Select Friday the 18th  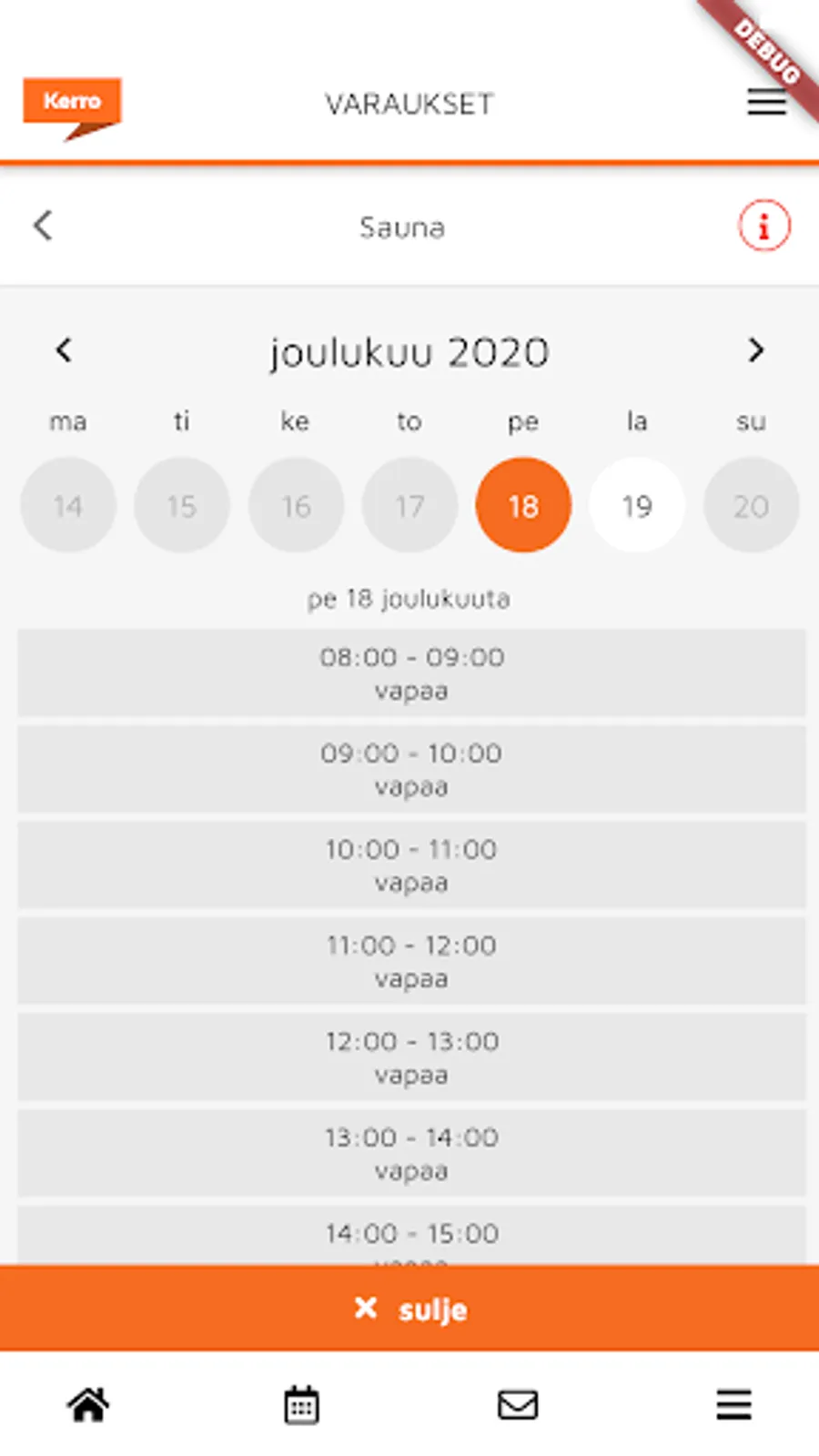523,505
